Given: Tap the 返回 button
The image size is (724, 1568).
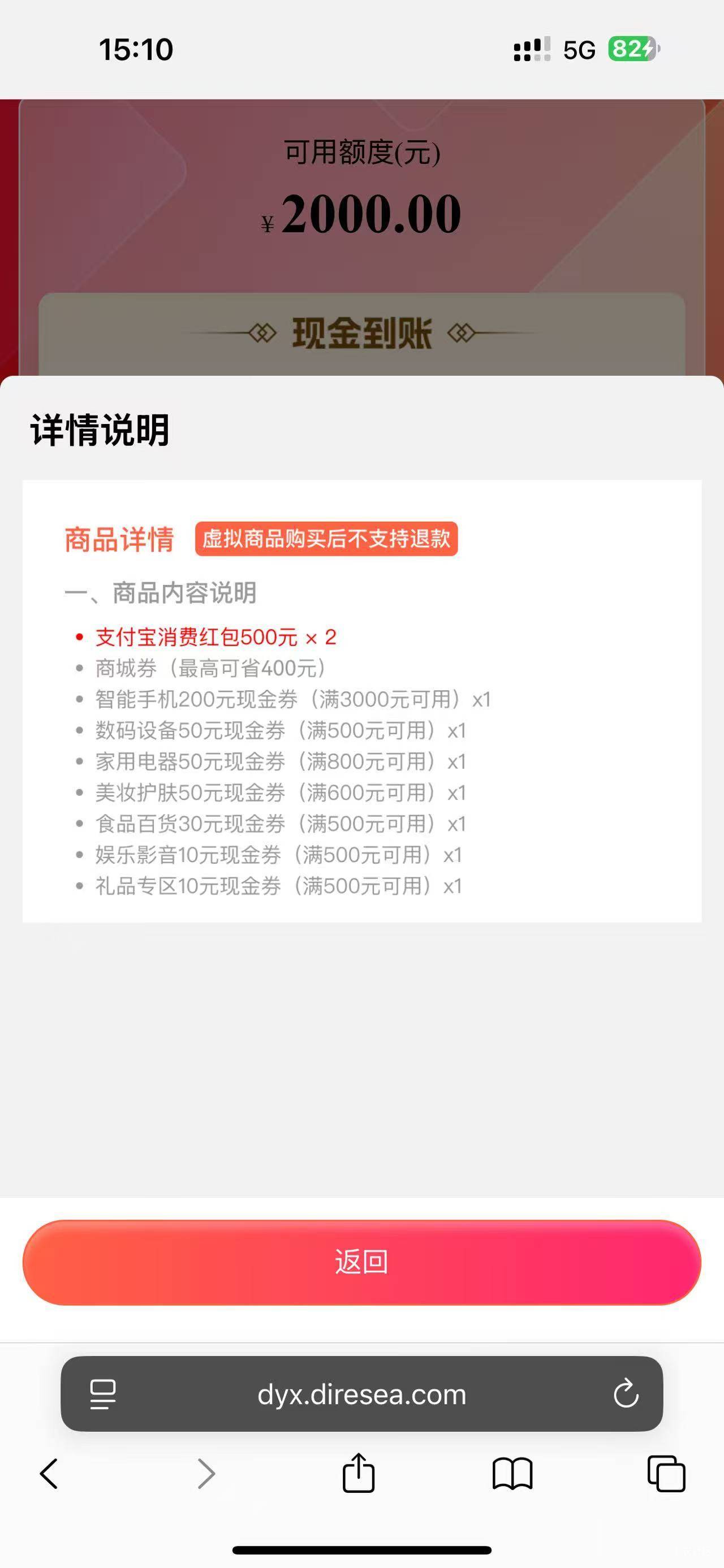Looking at the screenshot, I should [x=361, y=1262].
